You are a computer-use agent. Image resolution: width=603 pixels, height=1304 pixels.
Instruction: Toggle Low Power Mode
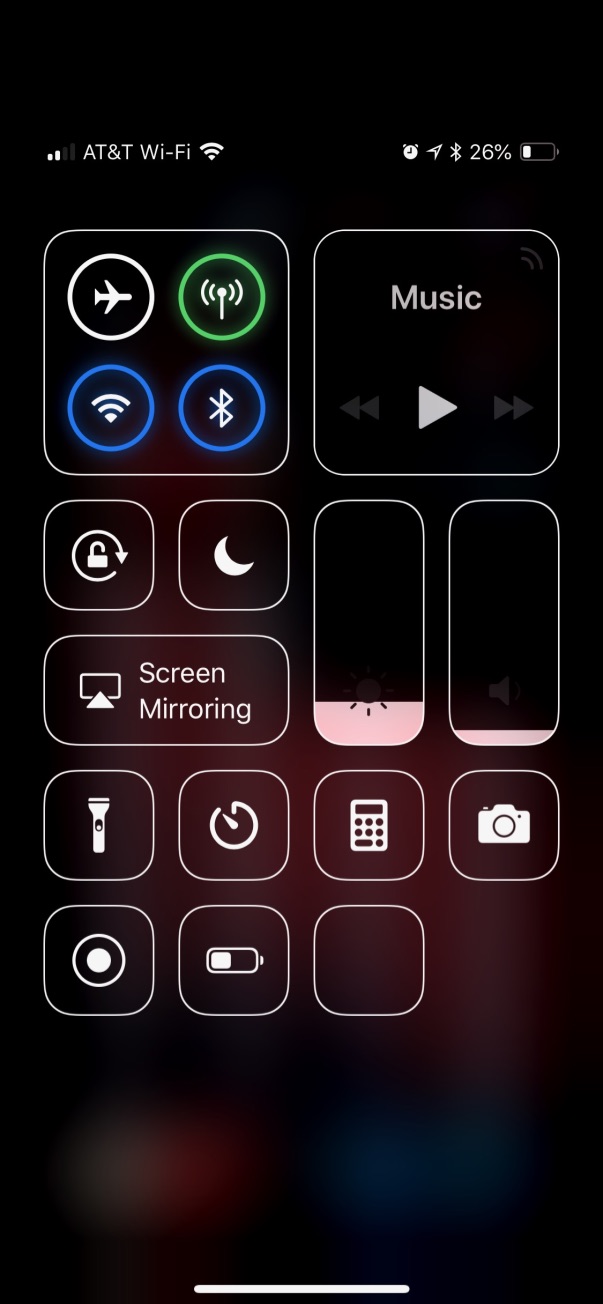(234, 960)
